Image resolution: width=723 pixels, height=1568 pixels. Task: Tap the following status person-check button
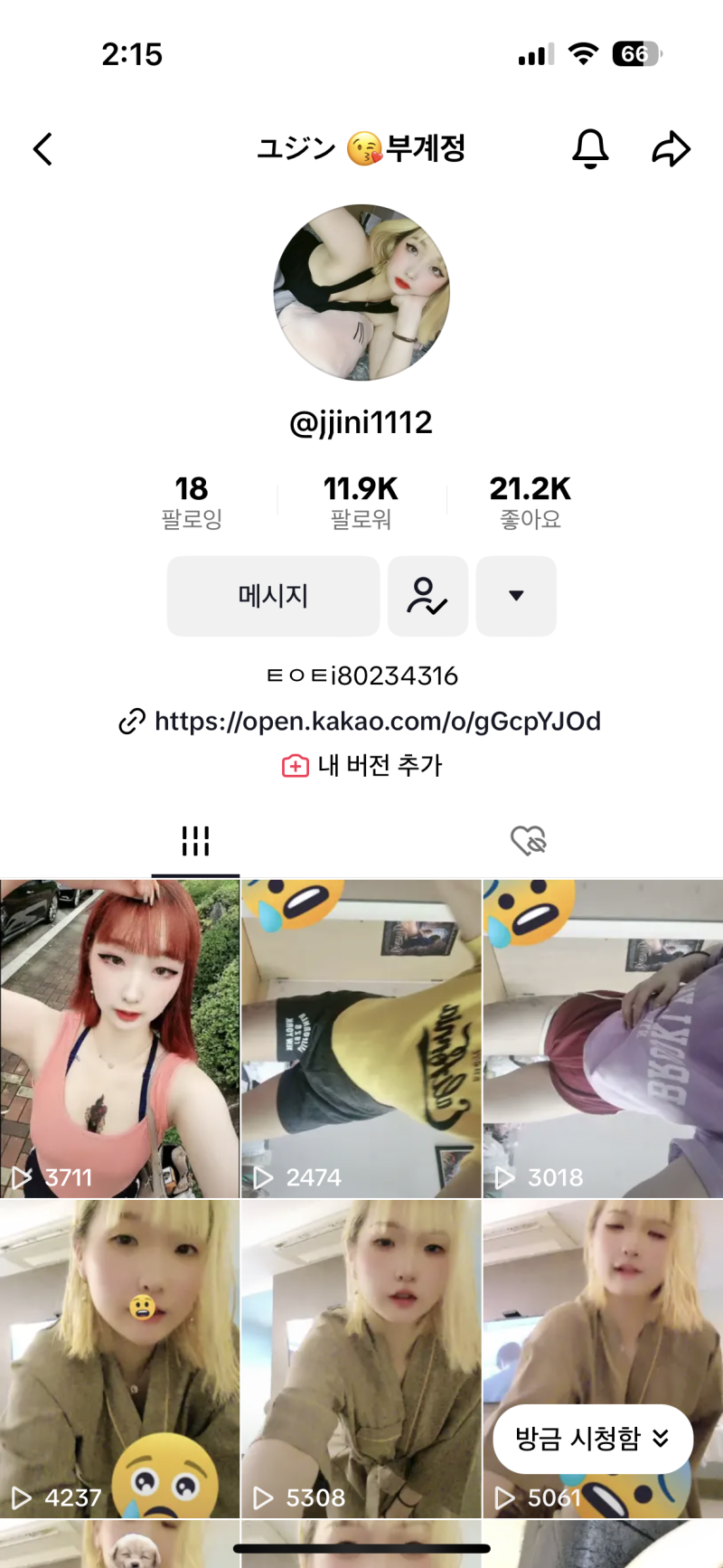tap(427, 596)
